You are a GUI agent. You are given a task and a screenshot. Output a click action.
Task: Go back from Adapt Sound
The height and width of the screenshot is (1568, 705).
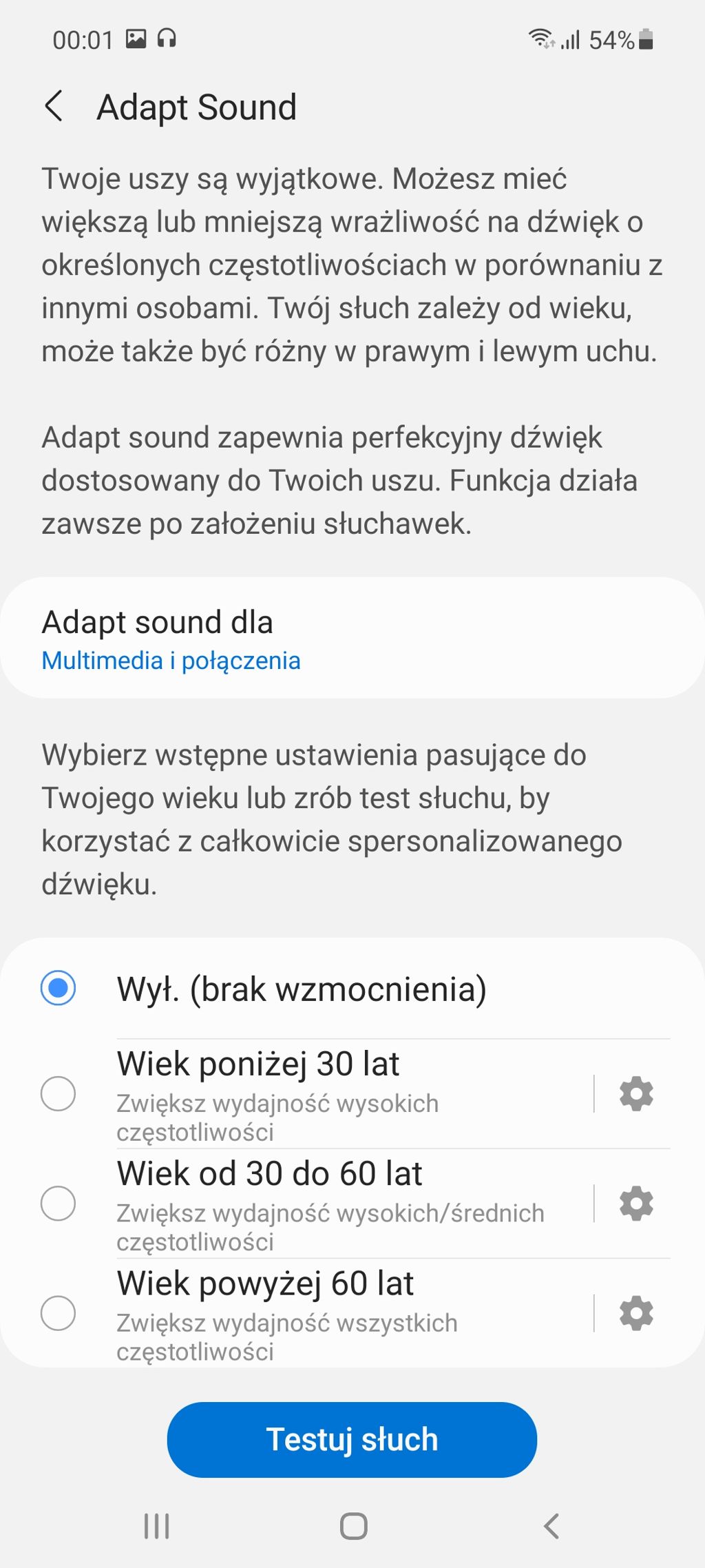coord(54,107)
